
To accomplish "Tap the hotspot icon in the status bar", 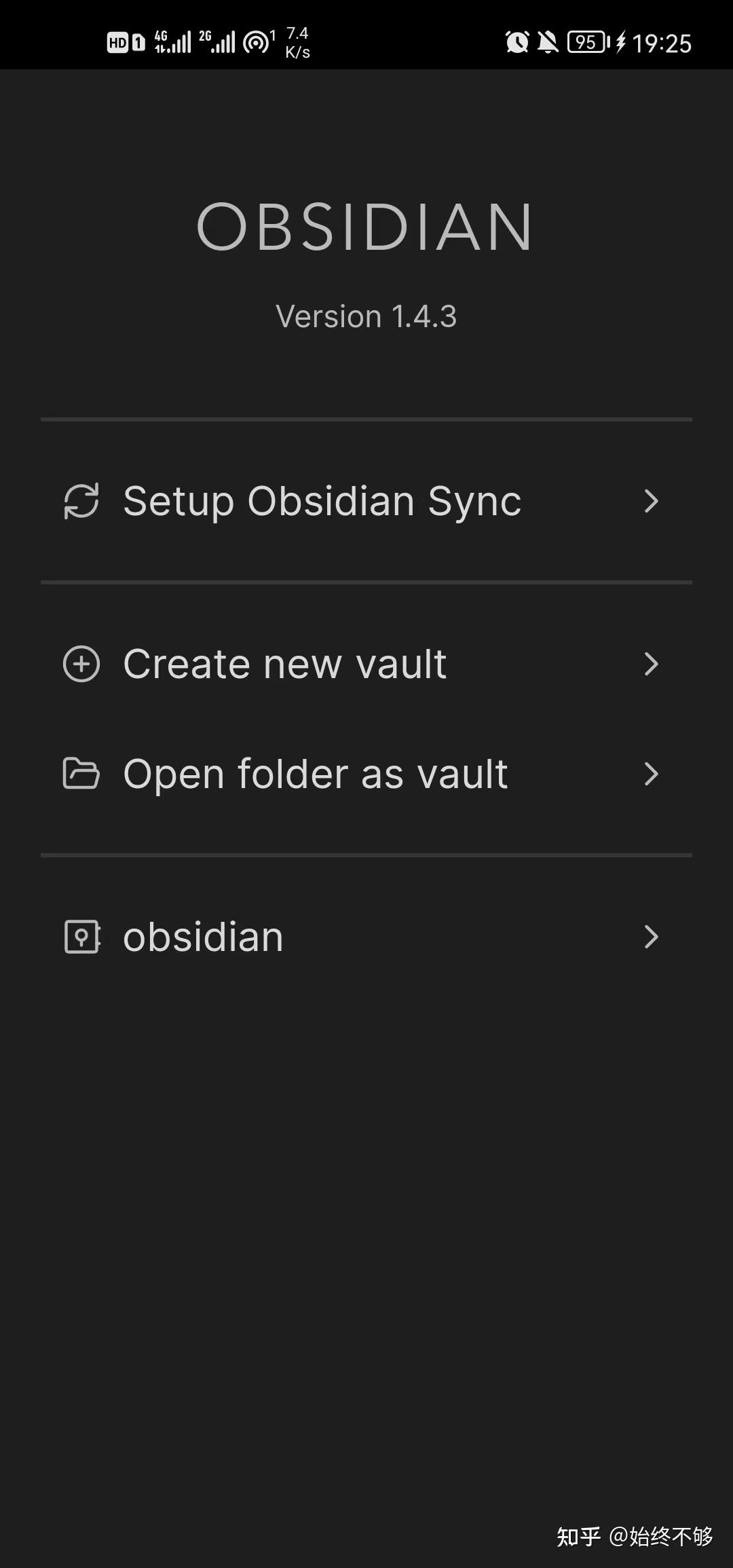I will coord(256,42).
